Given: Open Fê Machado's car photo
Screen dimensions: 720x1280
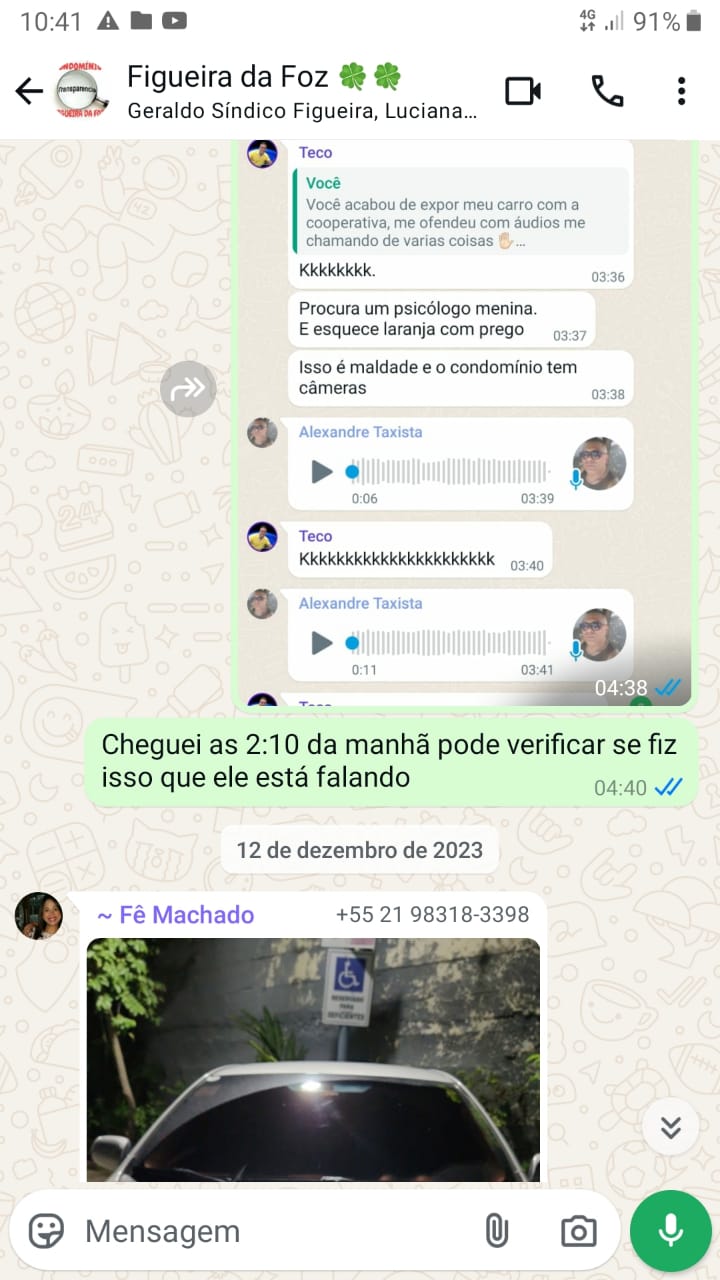Looking at the screenshot, I should click(x=313, y=1060).
